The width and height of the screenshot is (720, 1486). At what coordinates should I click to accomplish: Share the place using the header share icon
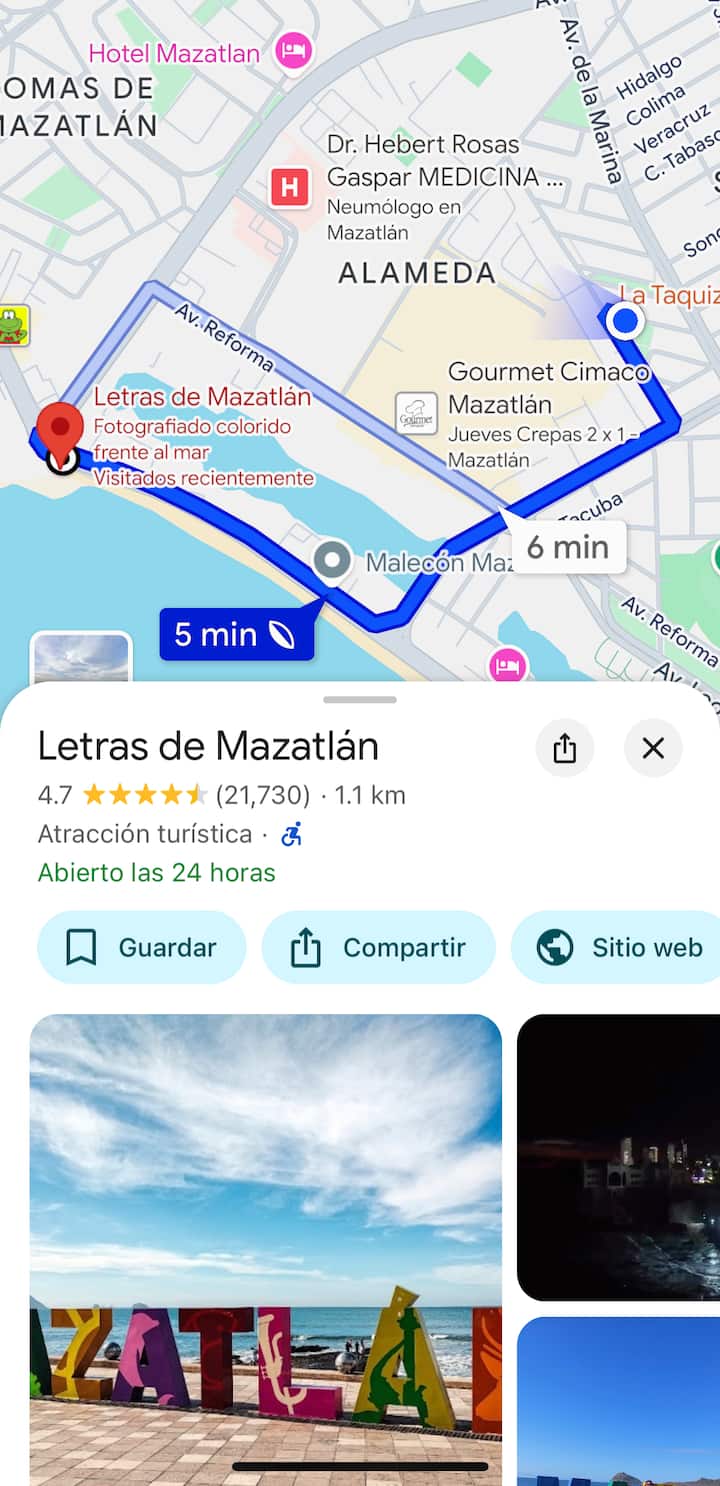[565, 748]
